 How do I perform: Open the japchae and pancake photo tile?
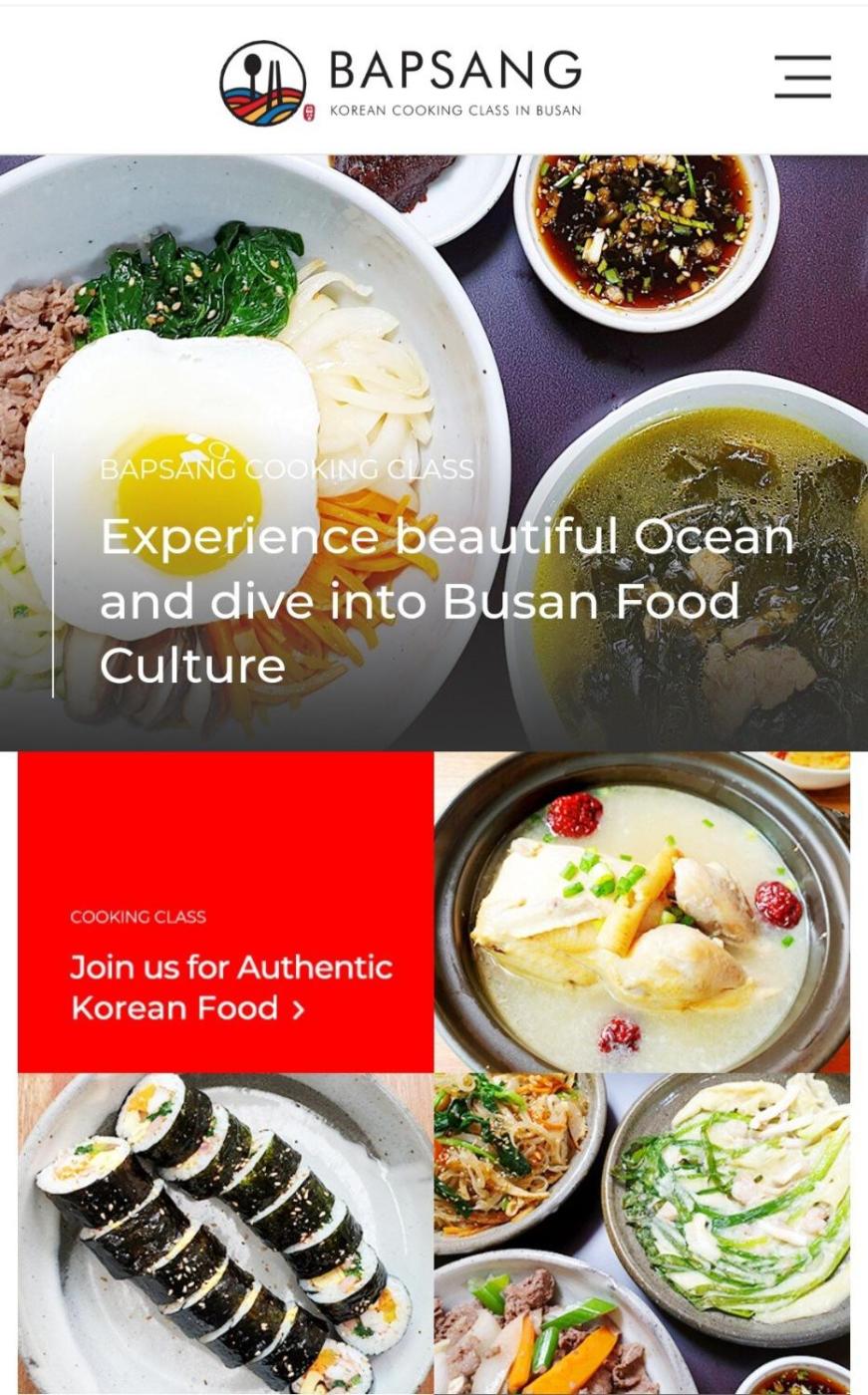[642, 1234]
